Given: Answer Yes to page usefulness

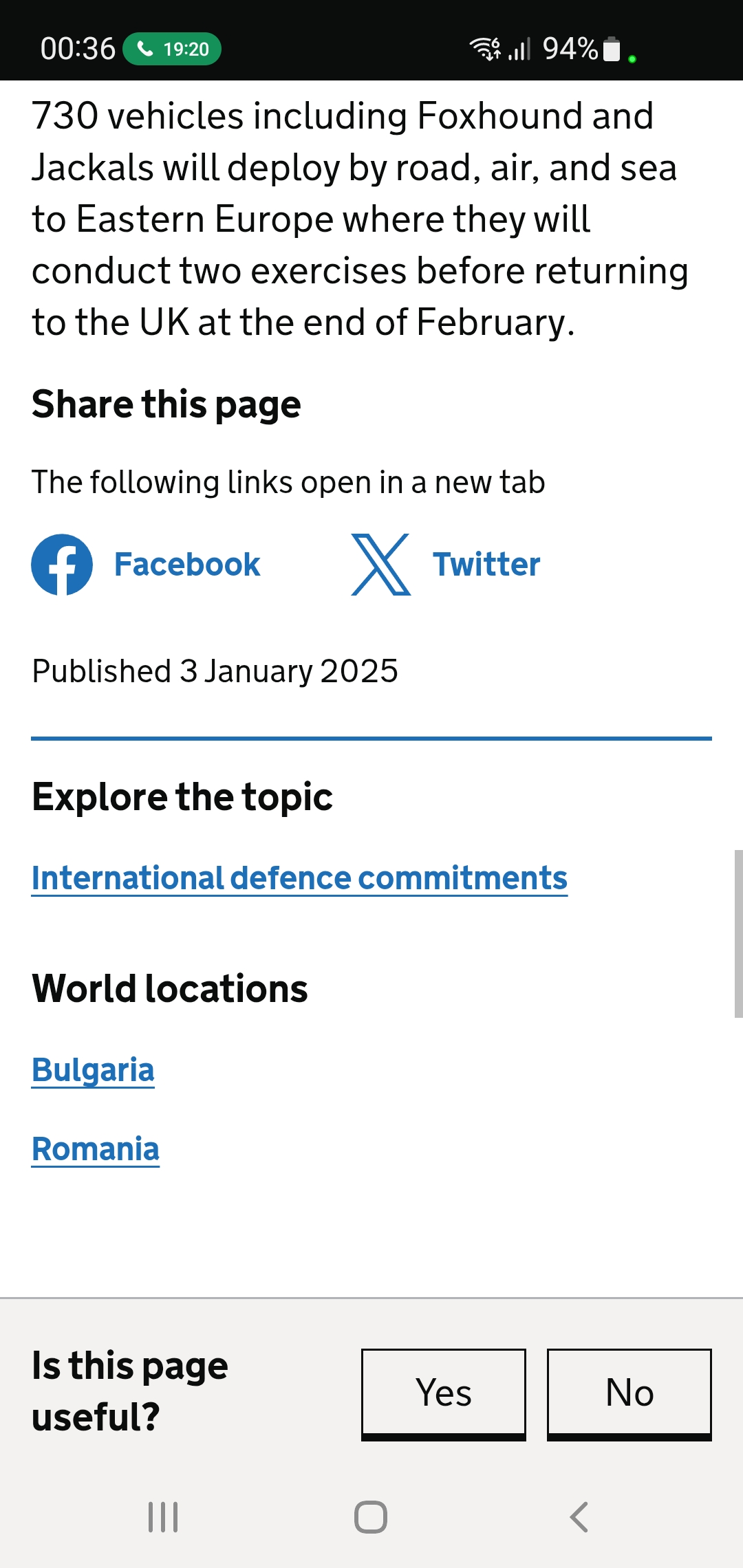Looking at the screenshot, I should [x=444, y=1394].
